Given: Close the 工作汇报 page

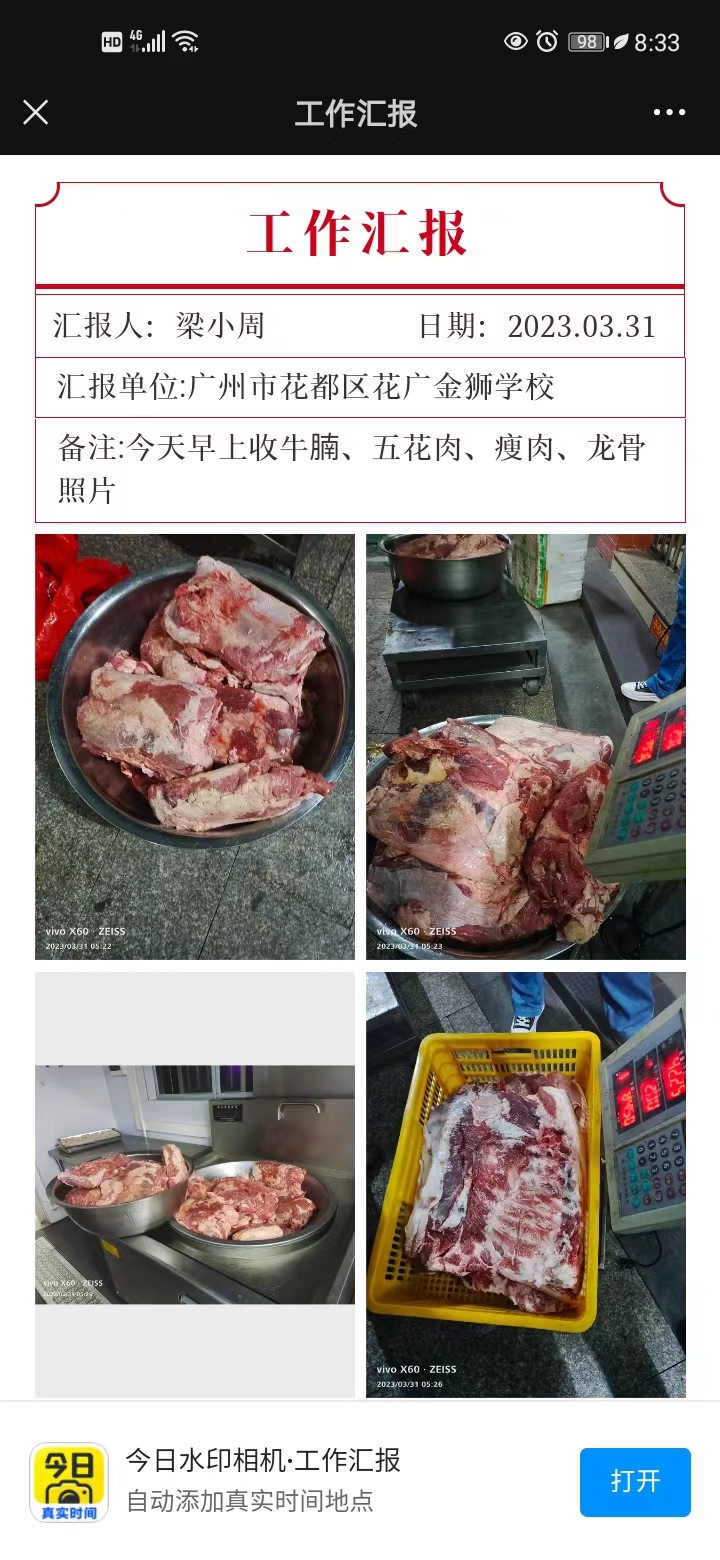Looking at the screenshot, I should click(x=35, y=112).
